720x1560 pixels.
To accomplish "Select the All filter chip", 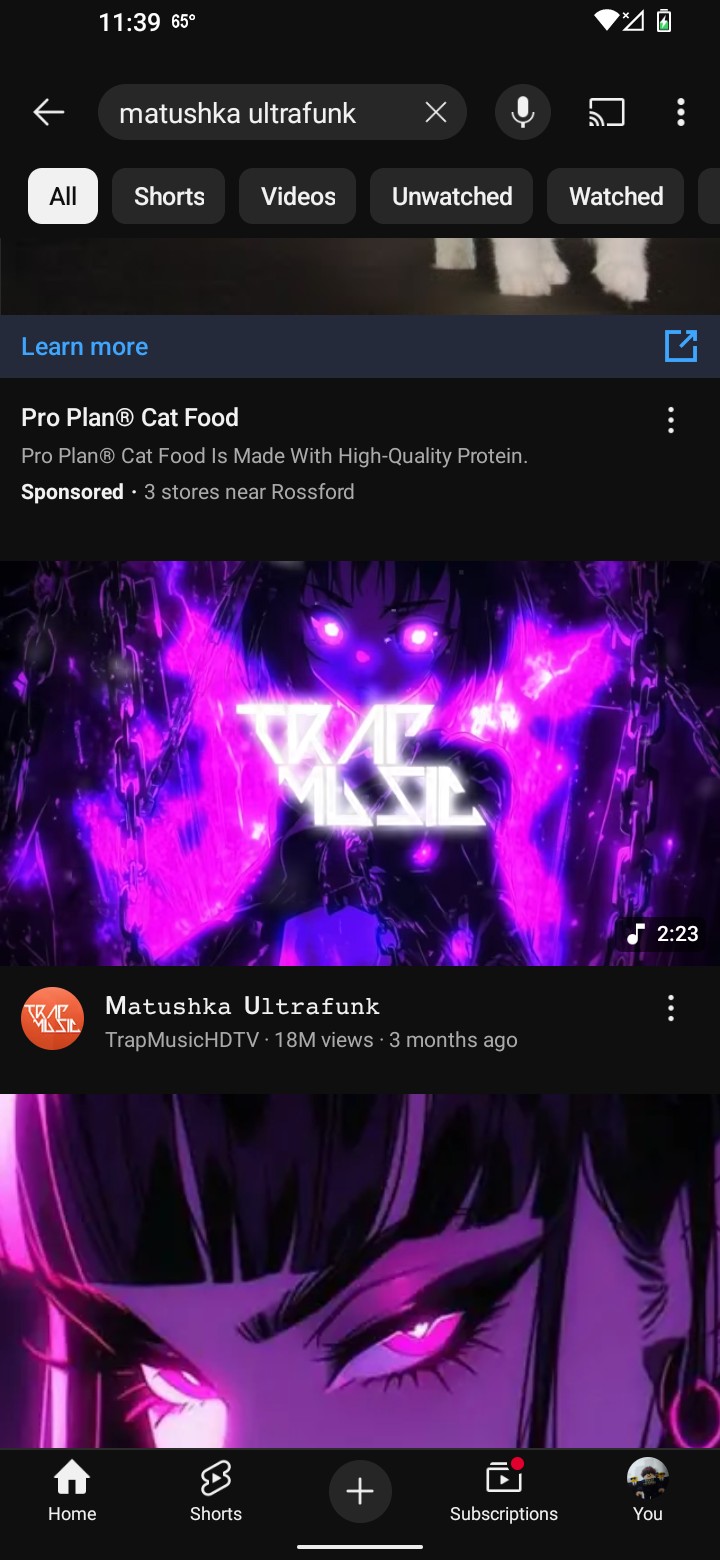I will pyautogui.click(x=63, y=196).
